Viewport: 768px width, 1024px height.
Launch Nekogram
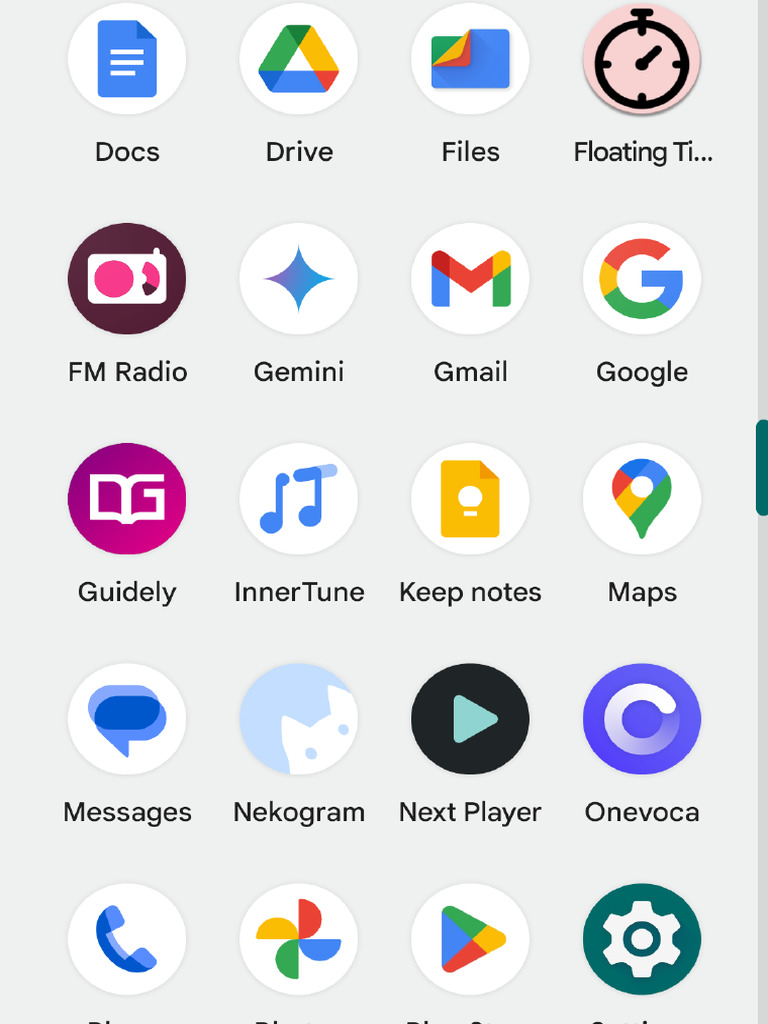point(299,719)
